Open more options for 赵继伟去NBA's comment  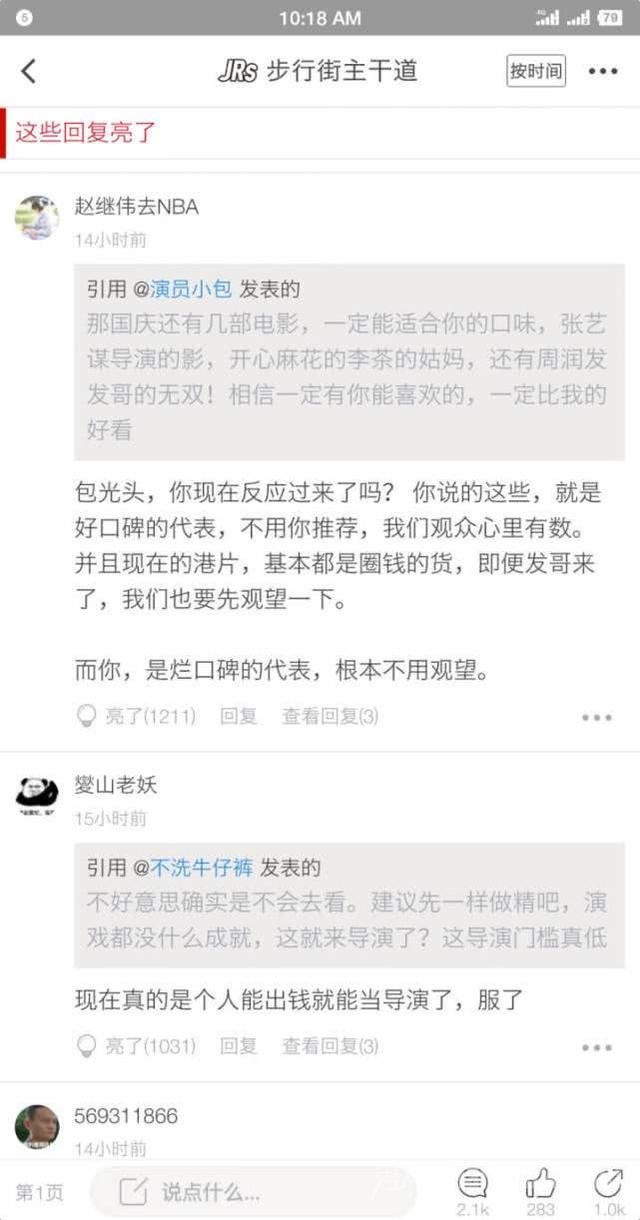pos(596,717)
